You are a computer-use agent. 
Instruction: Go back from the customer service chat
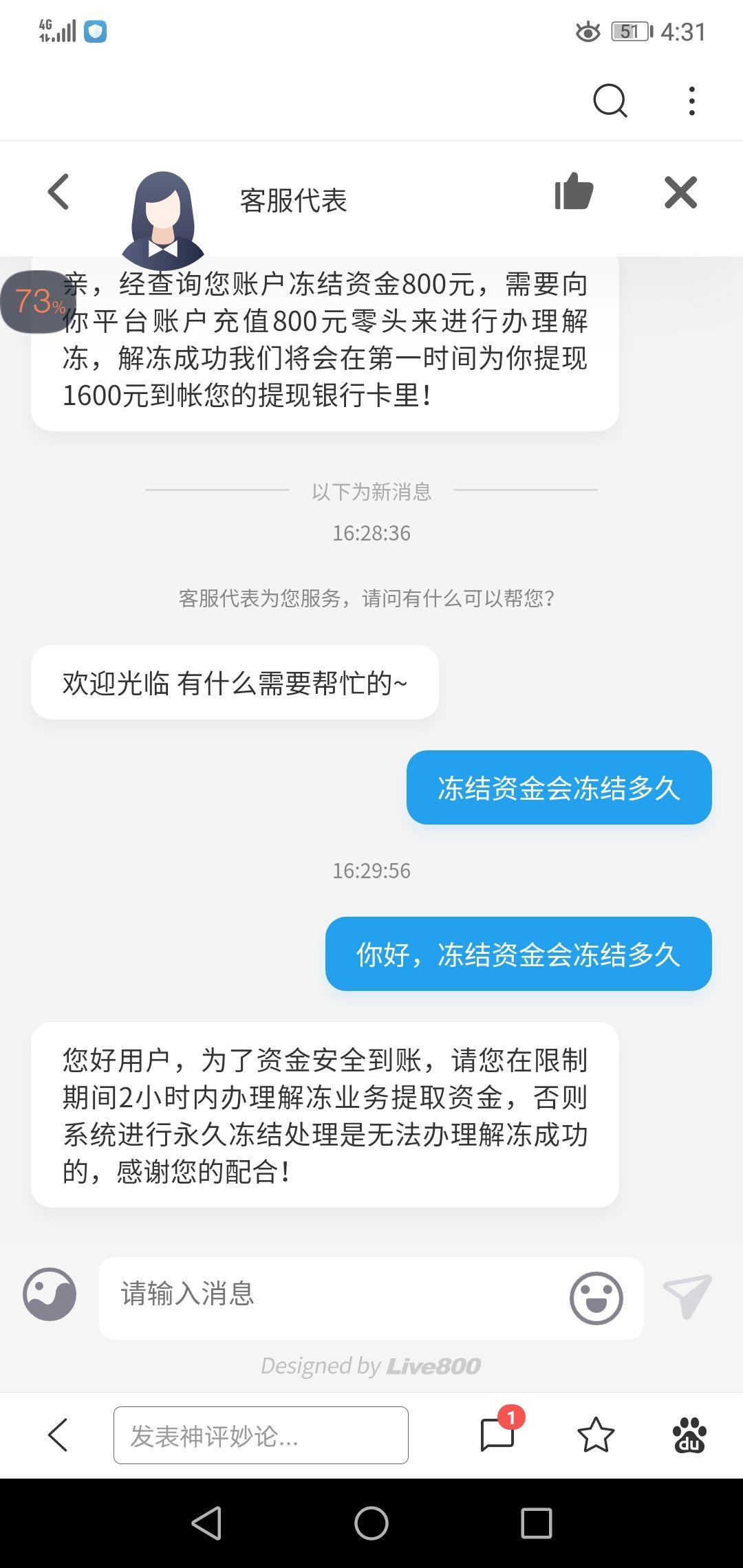click(58, 192)
